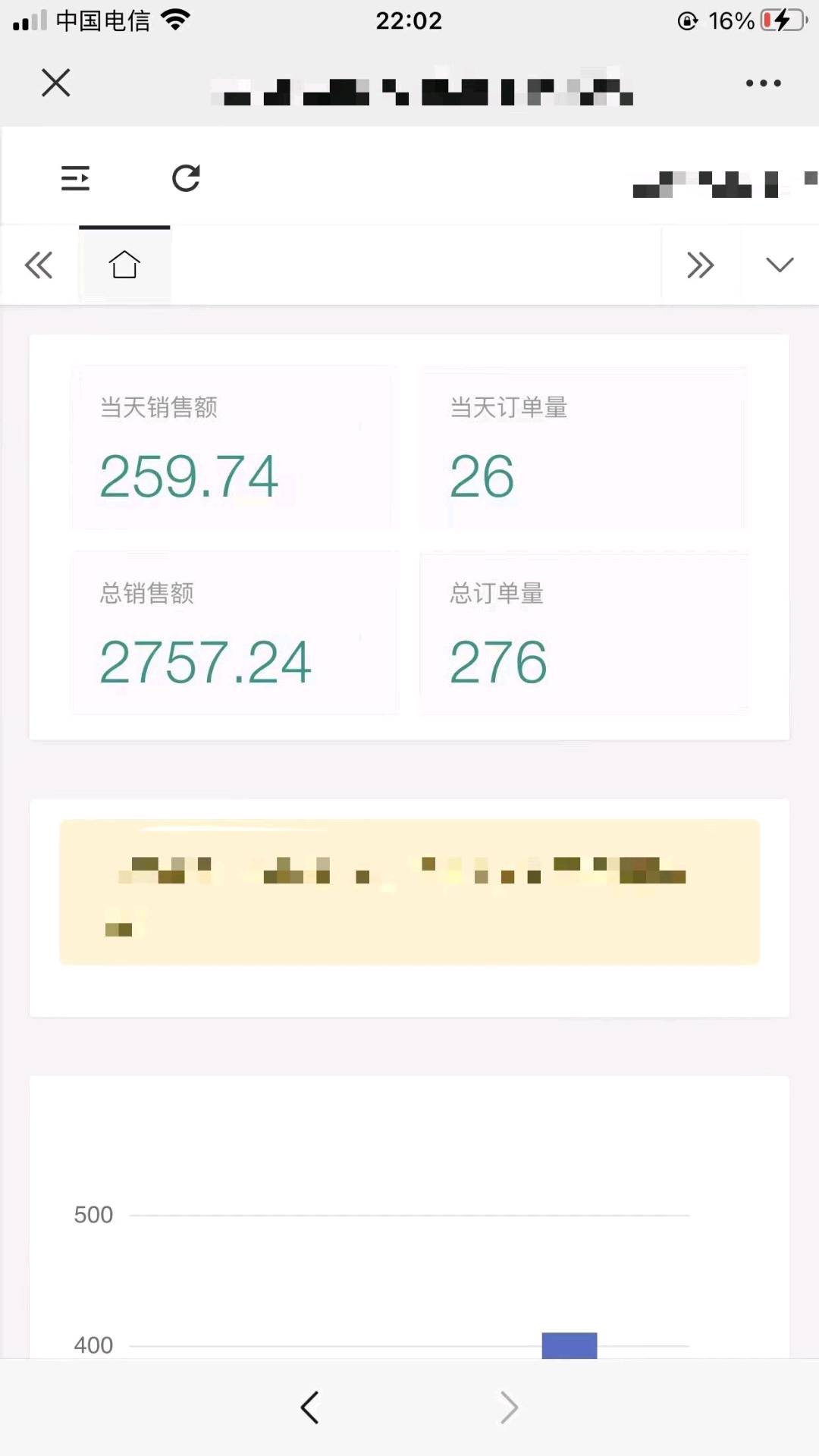Shift tabs left with double-left arrows
This screenshot has height=1456, width=819.
pos(39,265)
